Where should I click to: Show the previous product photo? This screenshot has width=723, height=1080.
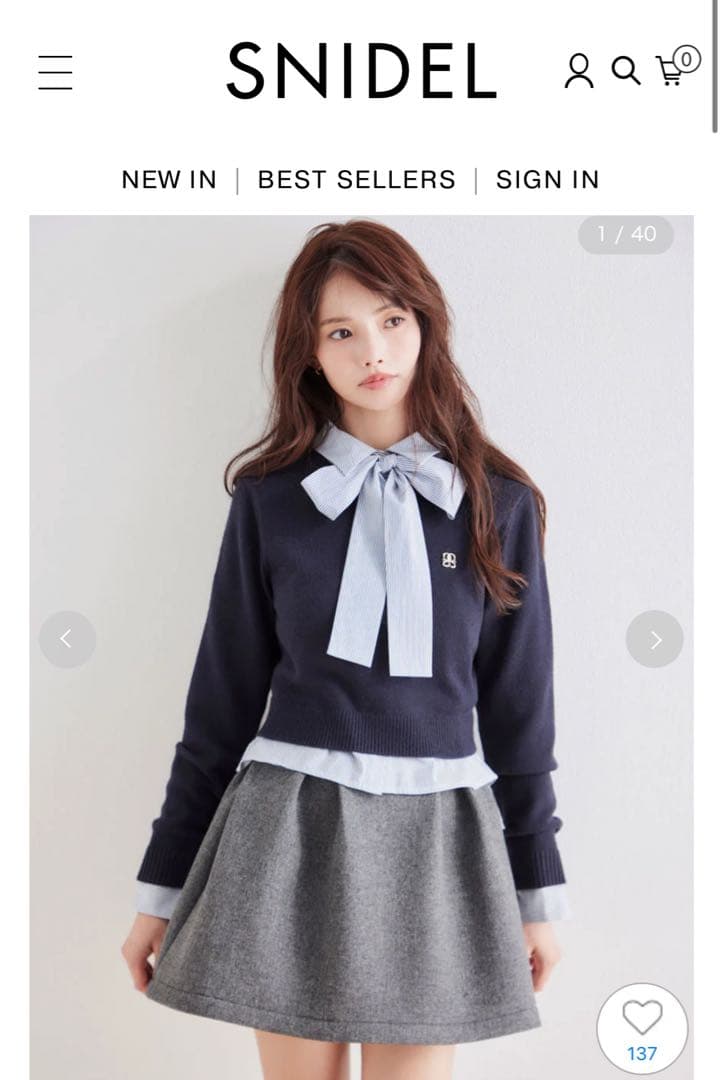[67, 639]
